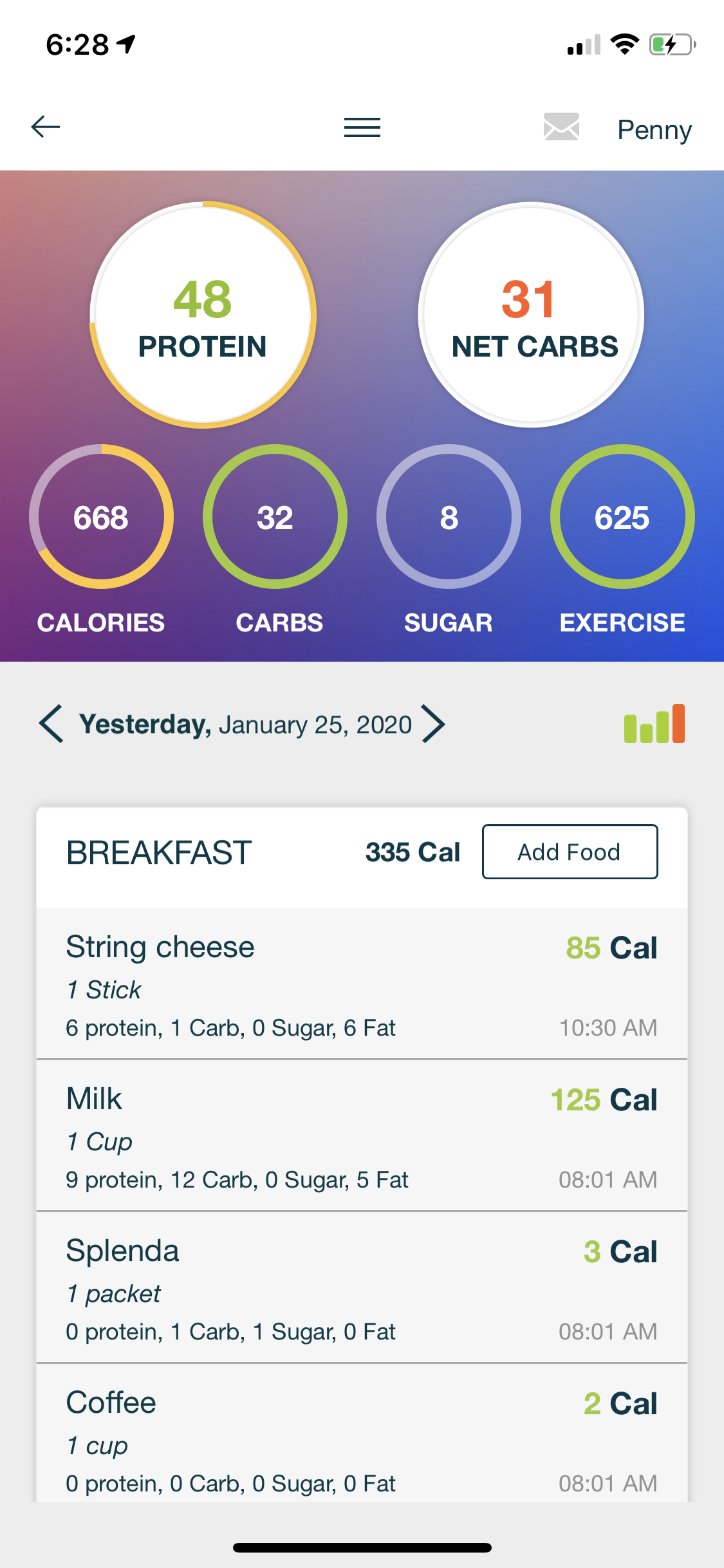Image resolution: width=724 pixels, height=1568 pixels.
Task: Tap the Protein circle
Action: point(203,315)
